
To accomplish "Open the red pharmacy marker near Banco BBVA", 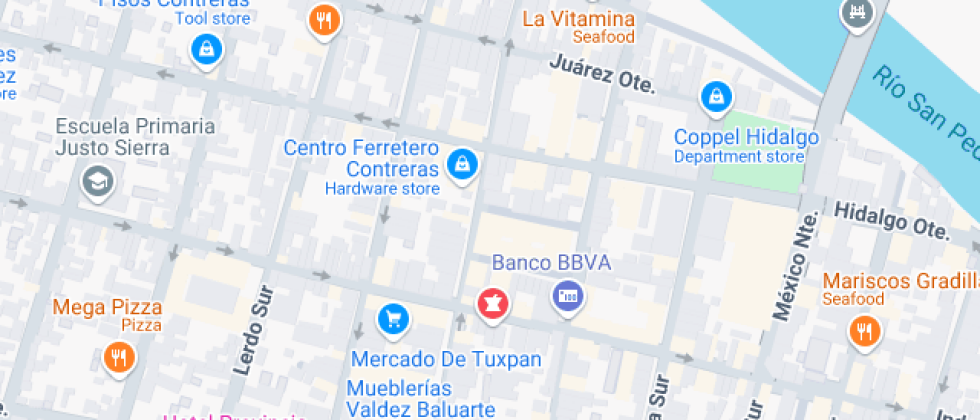I will pos(493,305).
